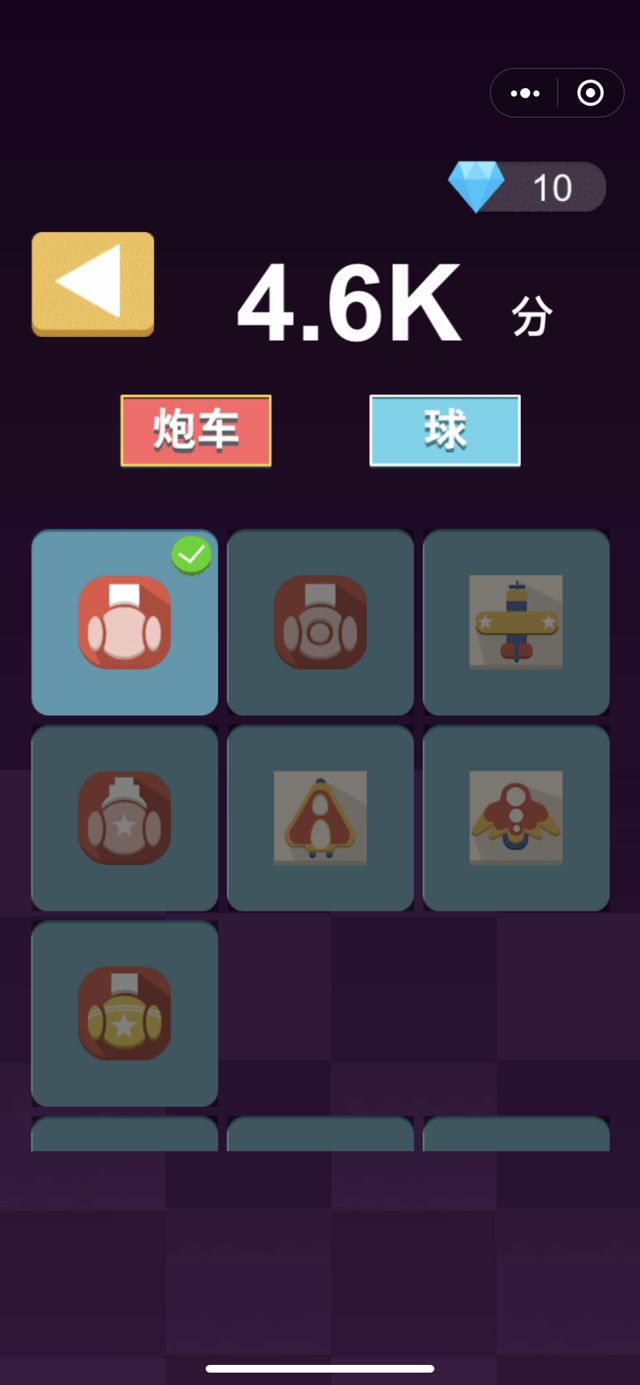Select the gold cannon with a star
640x1385 pixels.
coord(125,1013)
